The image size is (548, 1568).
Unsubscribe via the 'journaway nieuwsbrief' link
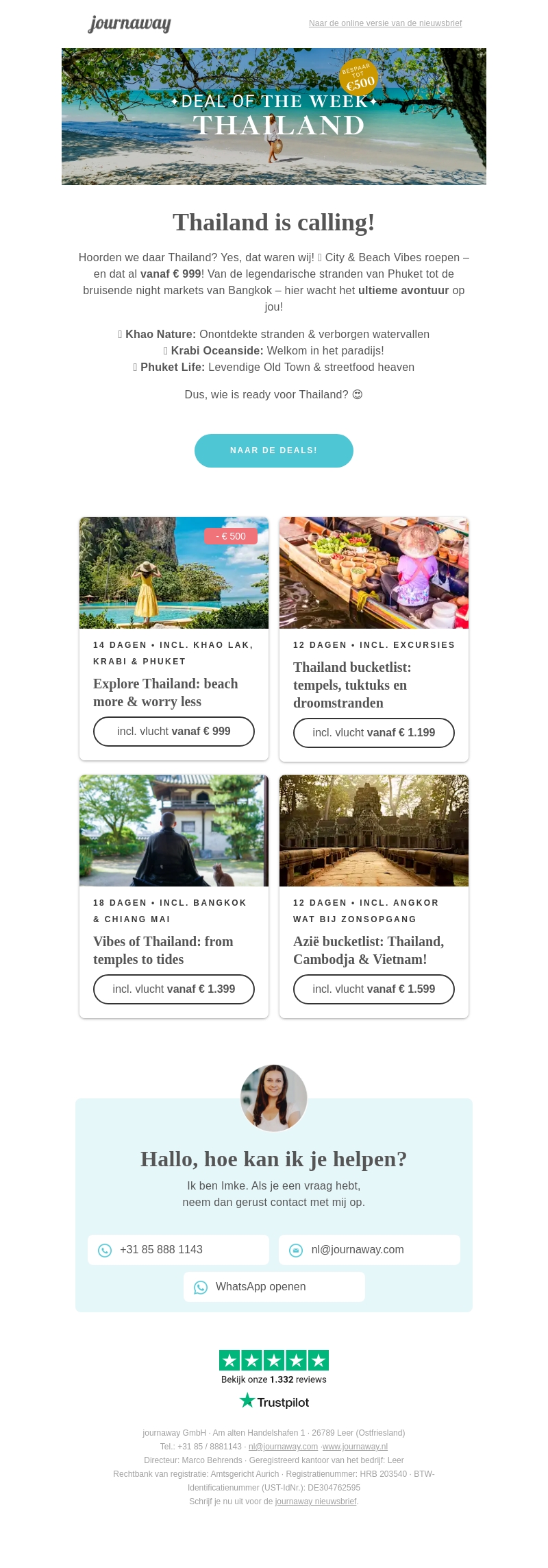(316, 1501)
